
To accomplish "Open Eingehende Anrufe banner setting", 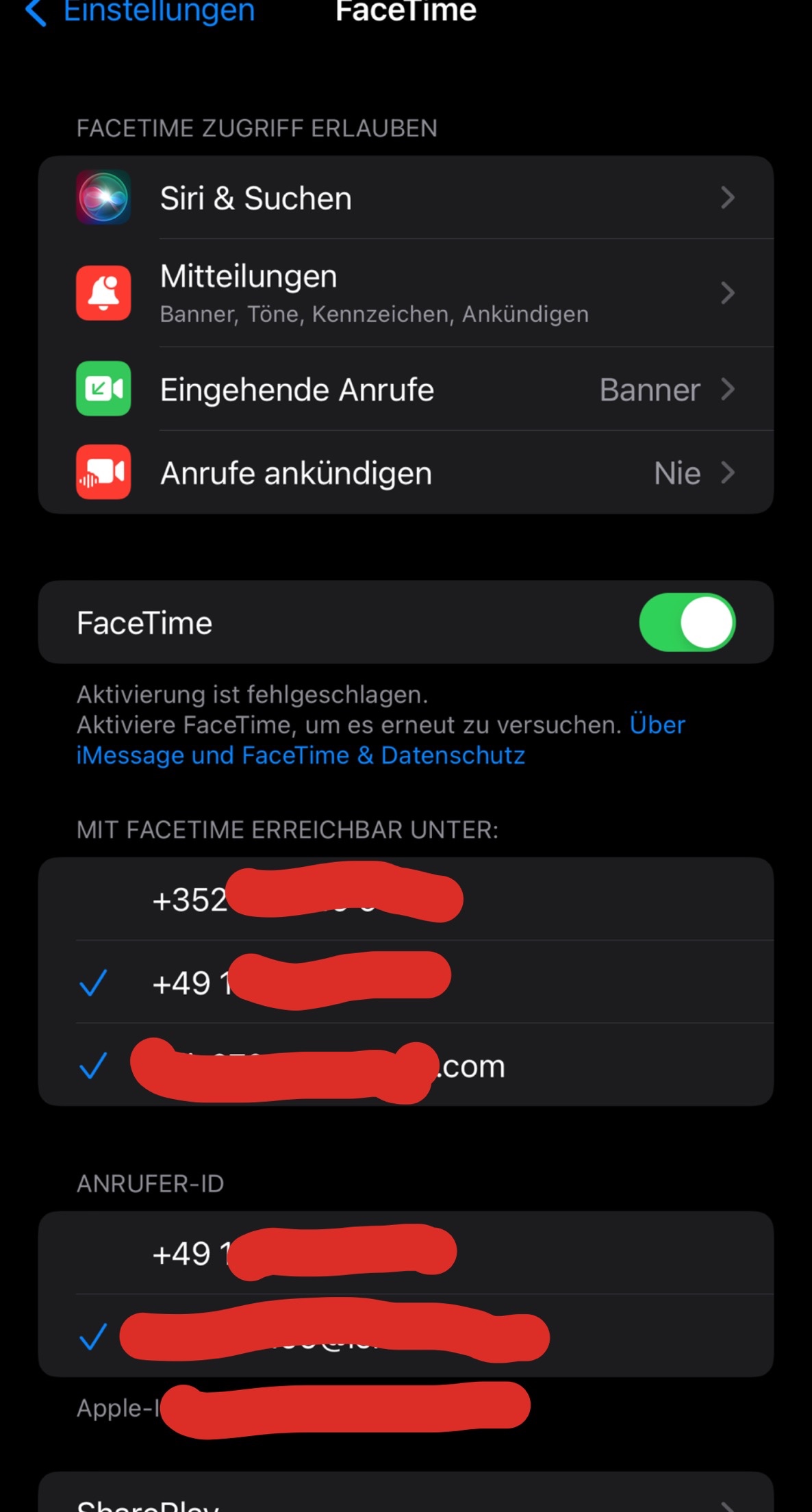I will click(405, 390).
